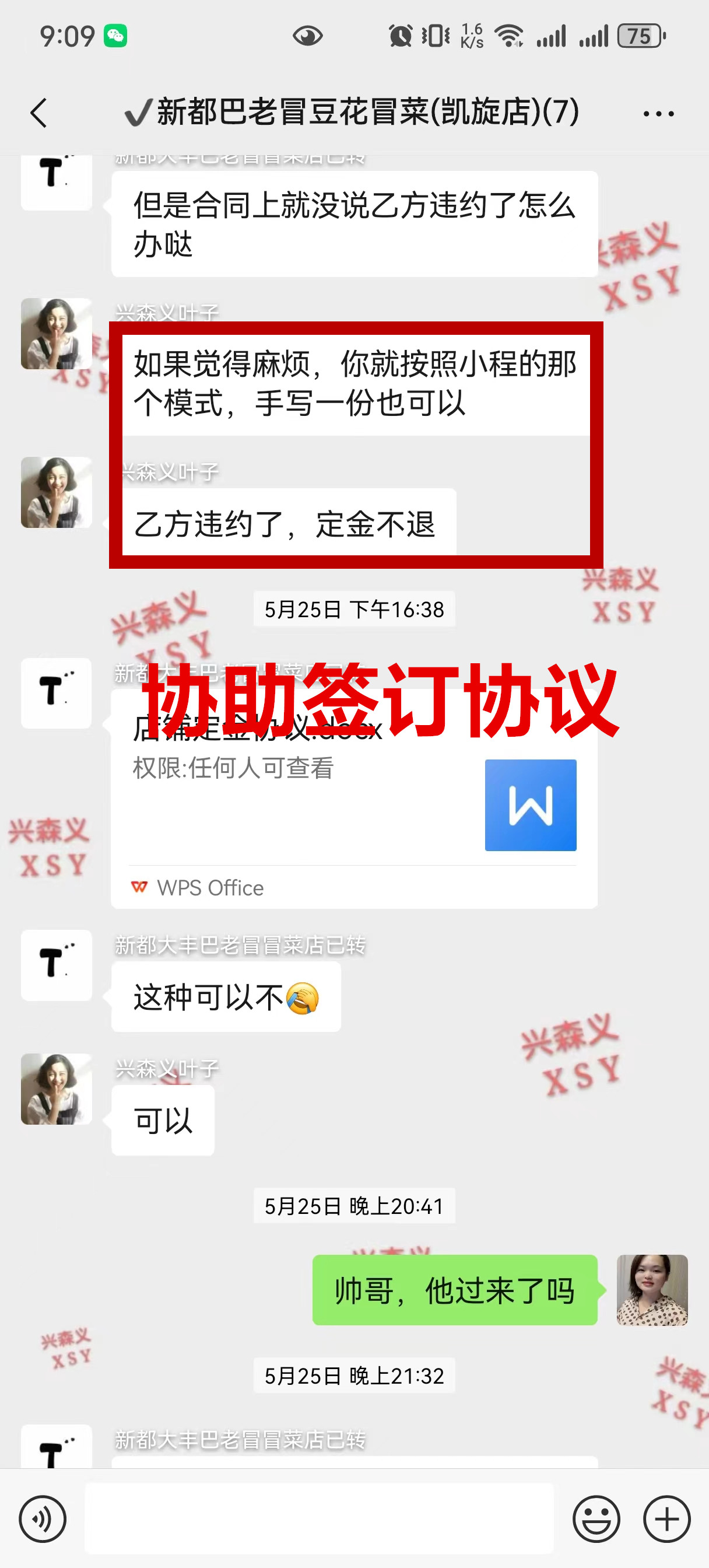
Task: Open the emoji sticker panel
Action: 596,1518
